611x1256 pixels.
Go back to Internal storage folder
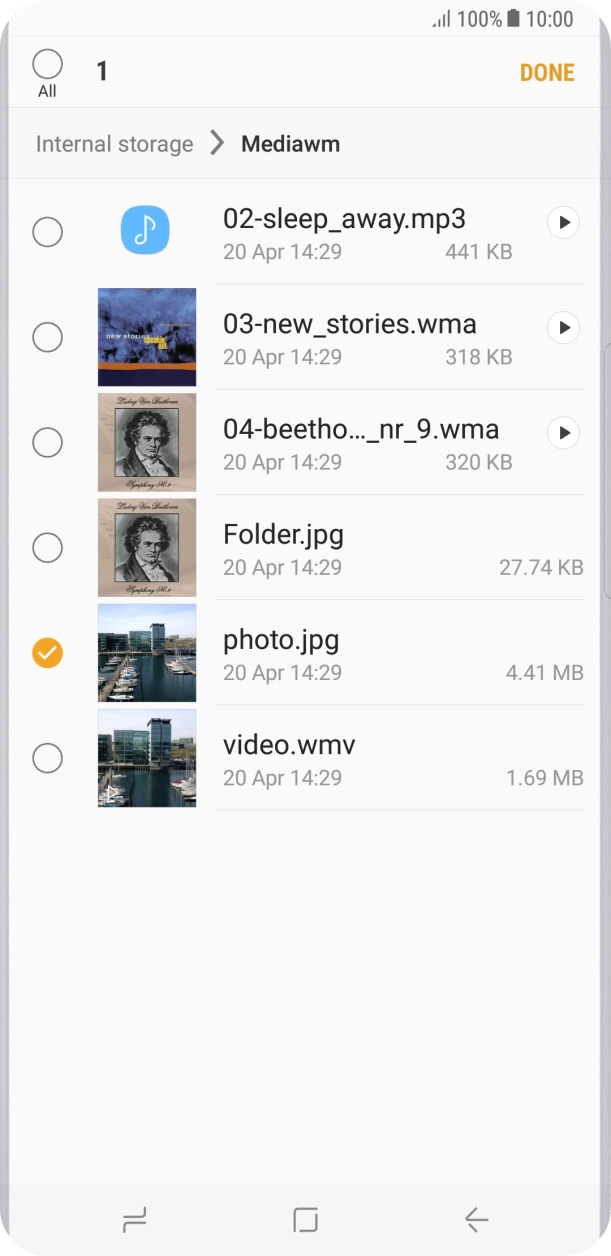pos(114,144)
